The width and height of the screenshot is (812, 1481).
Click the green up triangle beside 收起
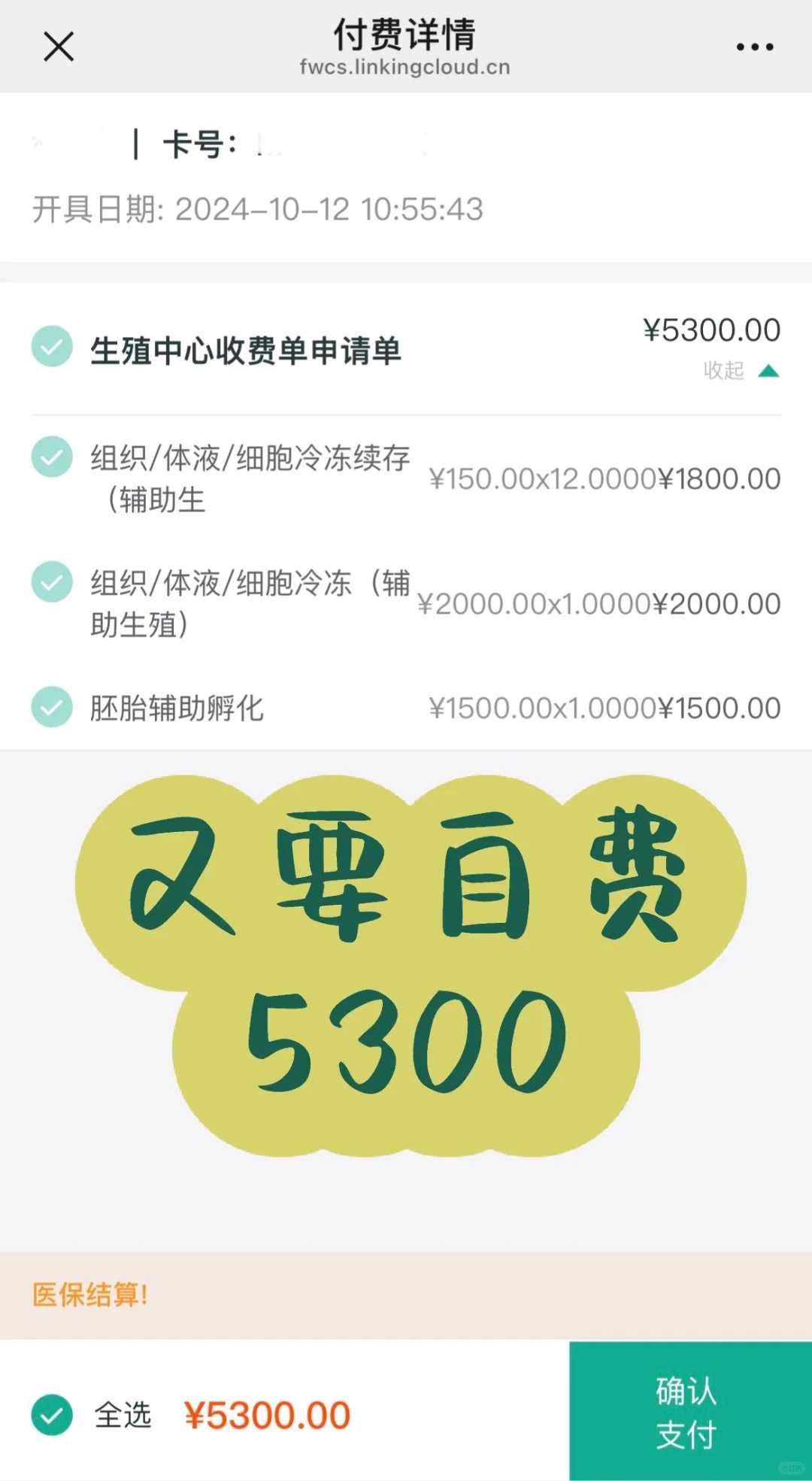tap(768, 372)
